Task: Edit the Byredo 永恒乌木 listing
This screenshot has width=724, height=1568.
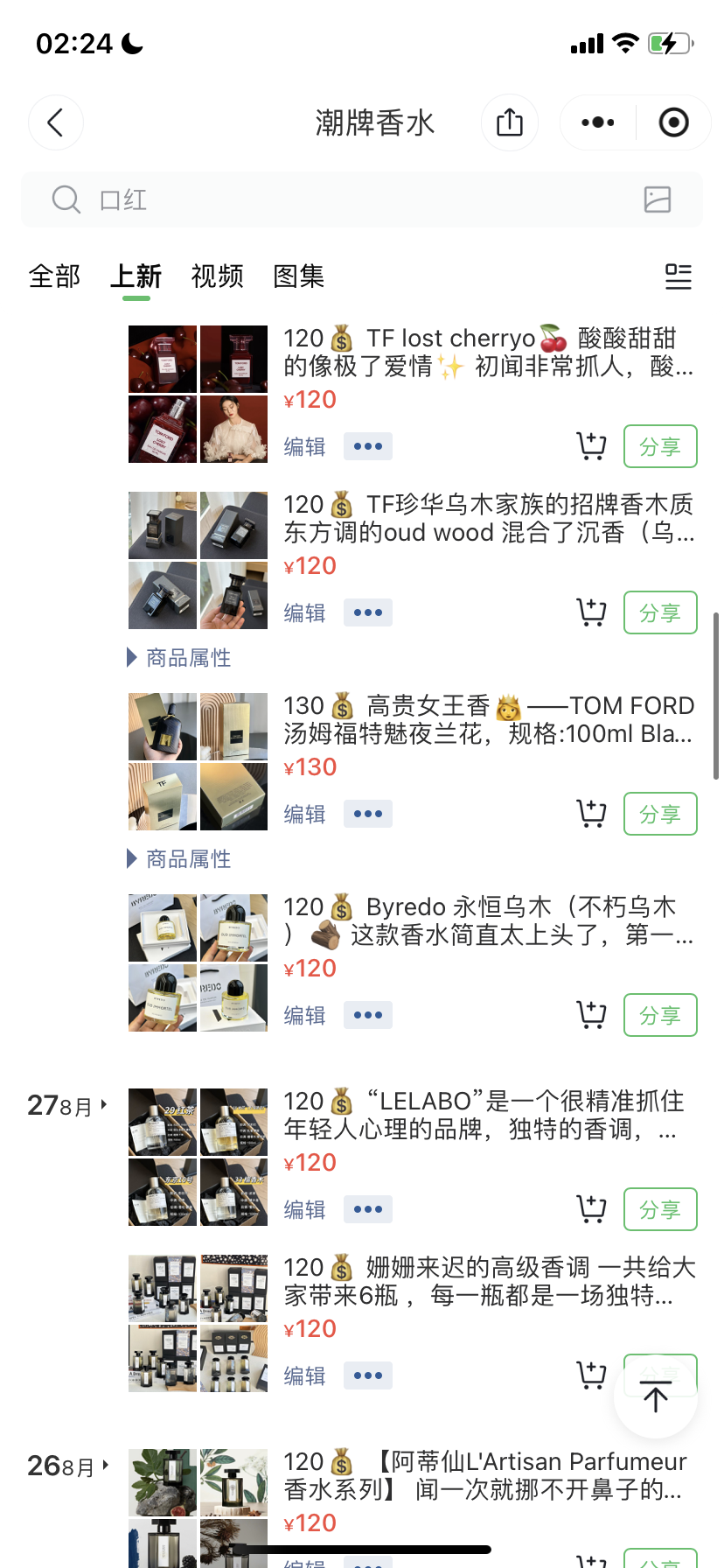Action: [x=304, y=1015]
